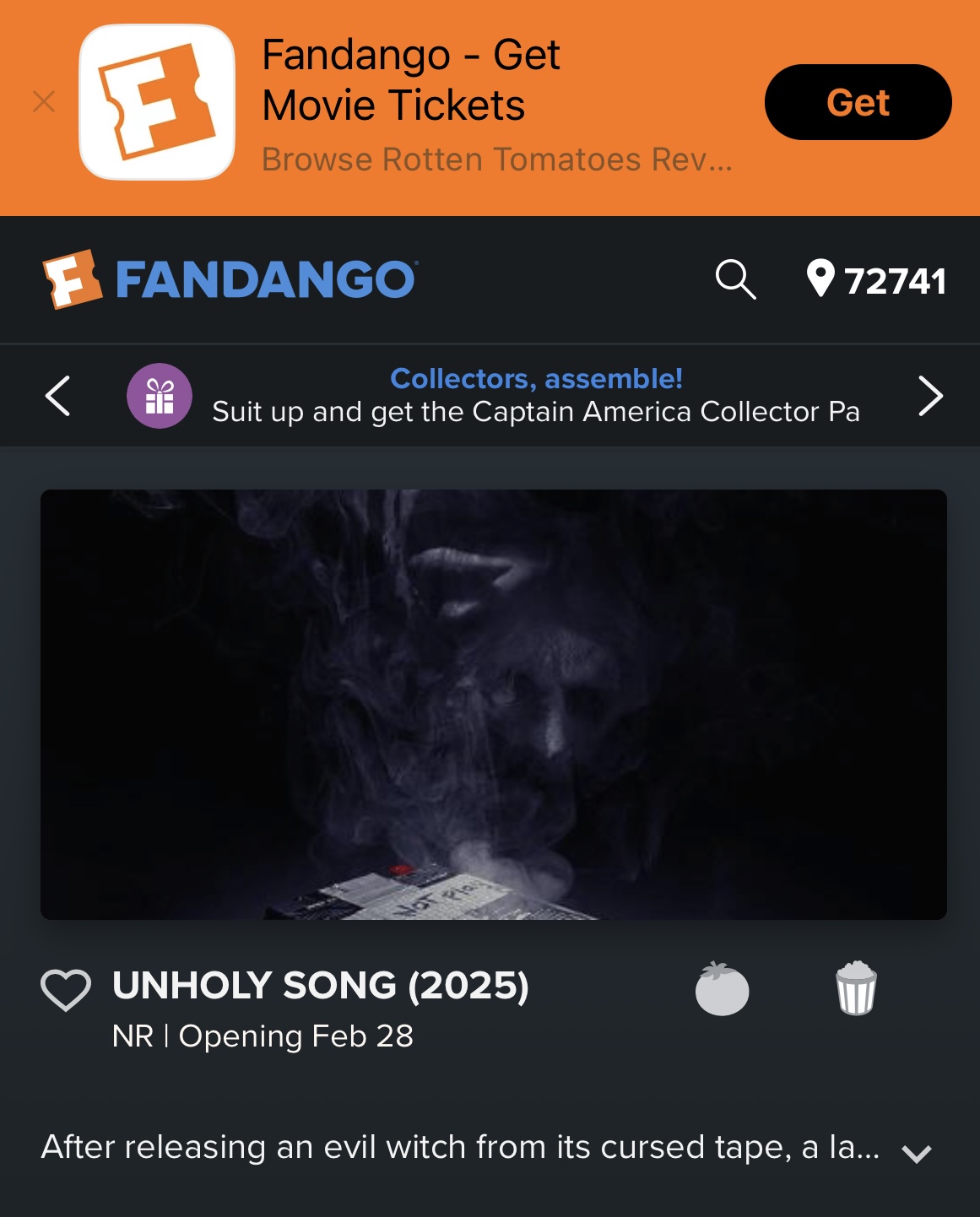This screenshot has height=1217, width=980.
Task: Add Unholy Song to favorites
Action: point(66,989)
